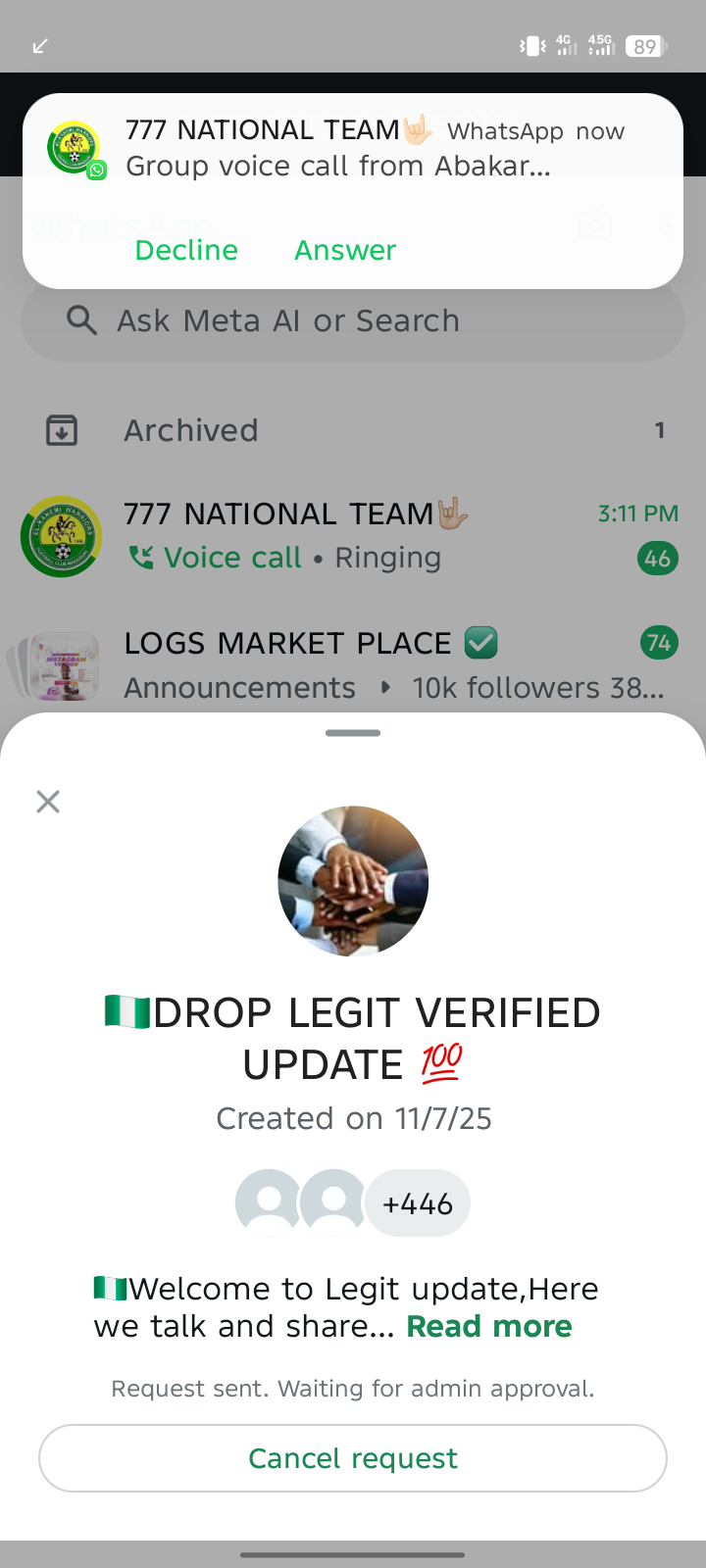Close the group invite sheet

(48, 802)
